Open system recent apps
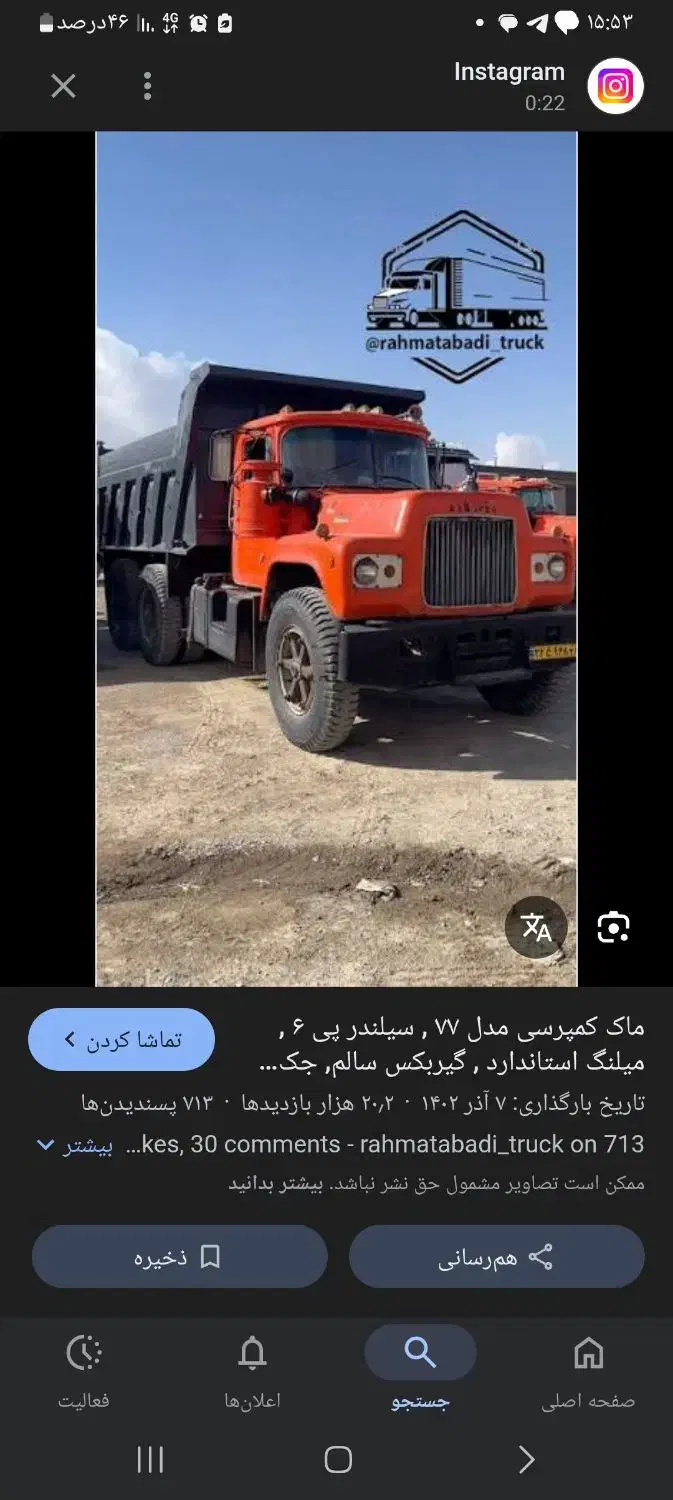Image resolution: width=673 pixels, height=1500 pixels. (150, 1460)
